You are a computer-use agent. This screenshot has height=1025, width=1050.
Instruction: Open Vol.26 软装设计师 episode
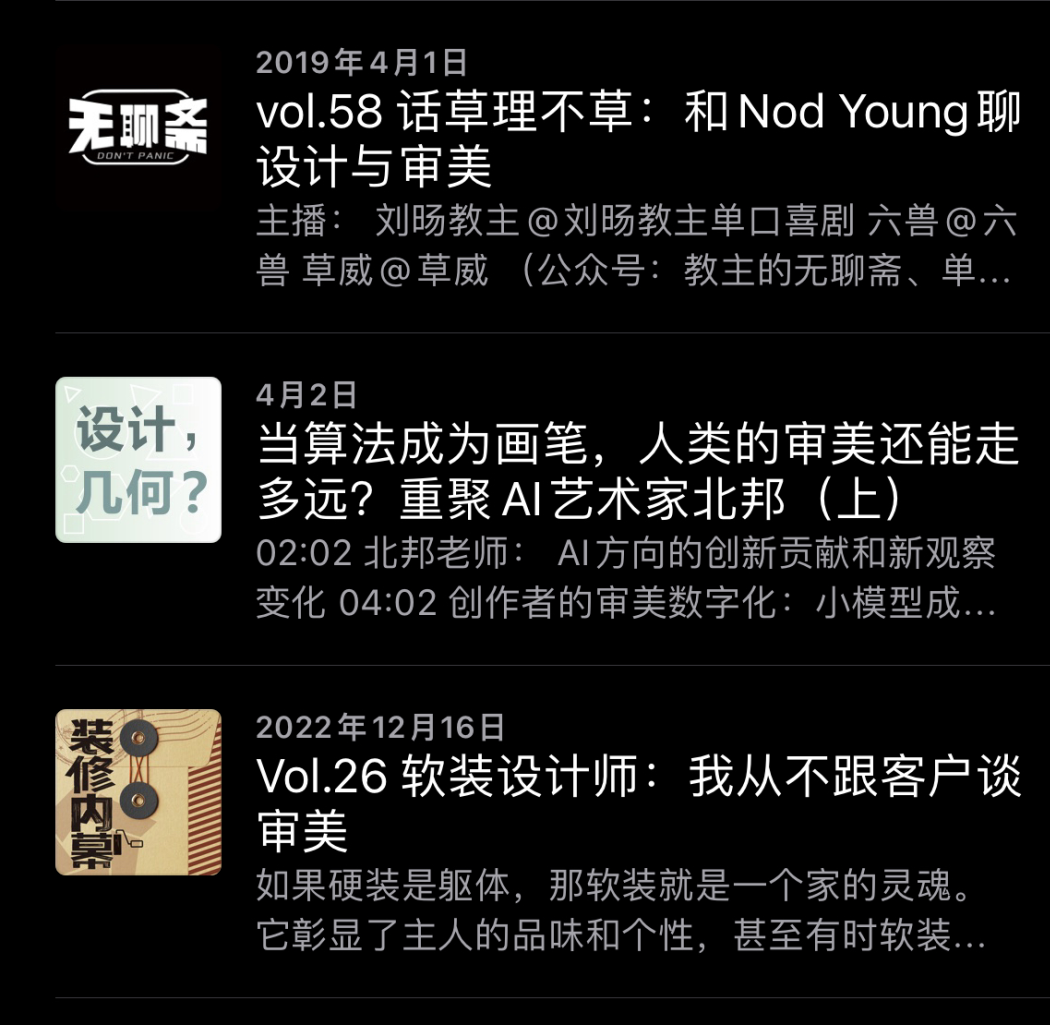pyautogui.click(x=636, y=804)
